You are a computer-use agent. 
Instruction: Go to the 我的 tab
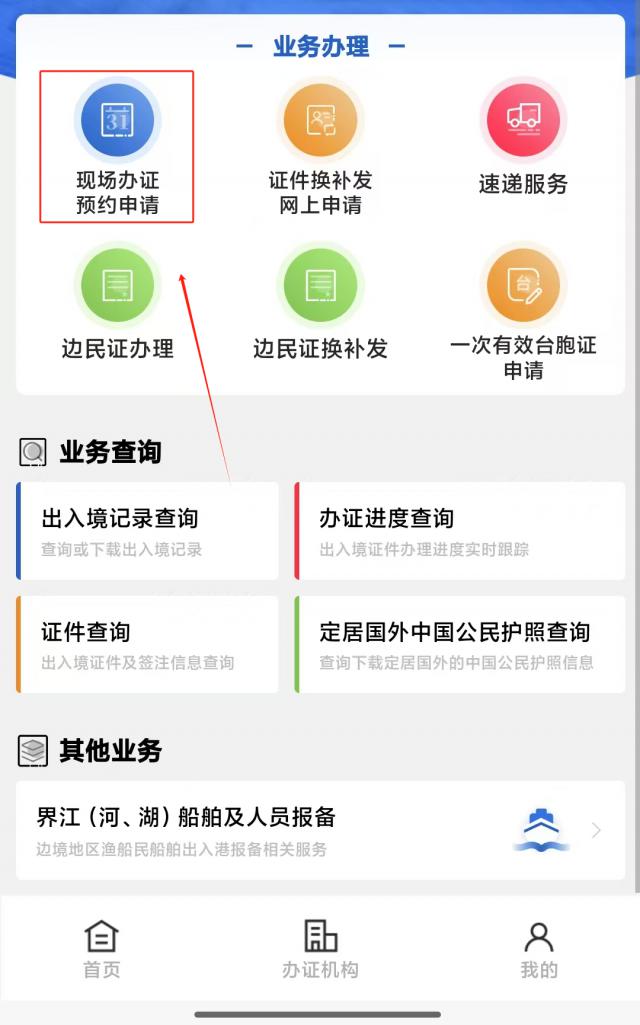[x=539, y=950]
